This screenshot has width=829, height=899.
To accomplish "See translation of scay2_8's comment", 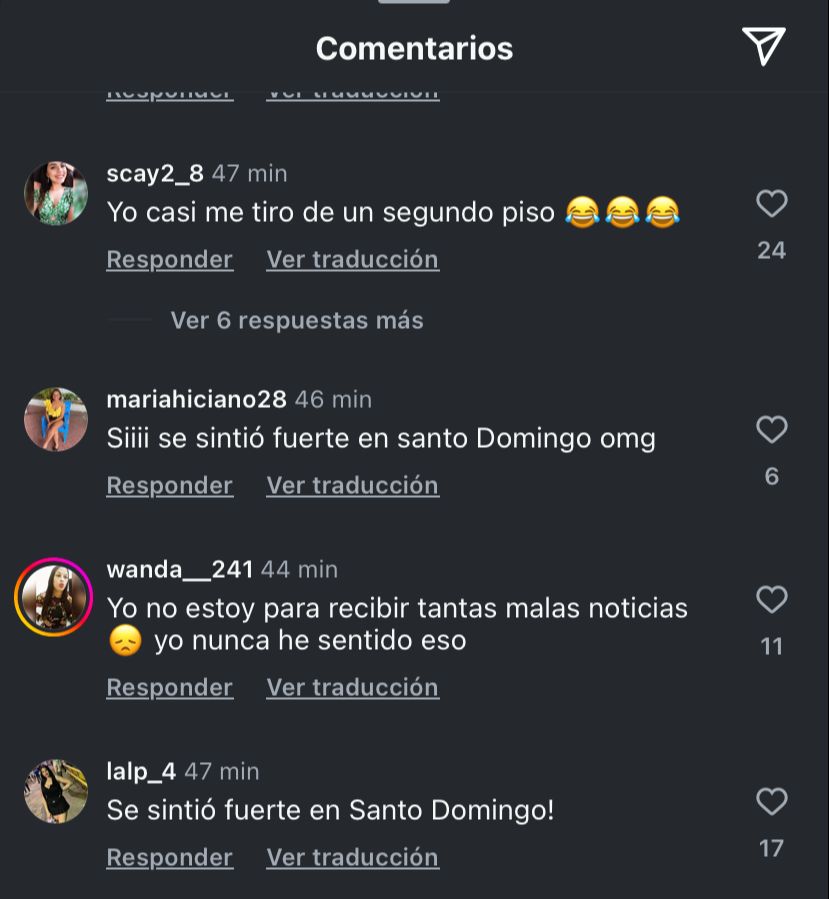I will point(352,259).
